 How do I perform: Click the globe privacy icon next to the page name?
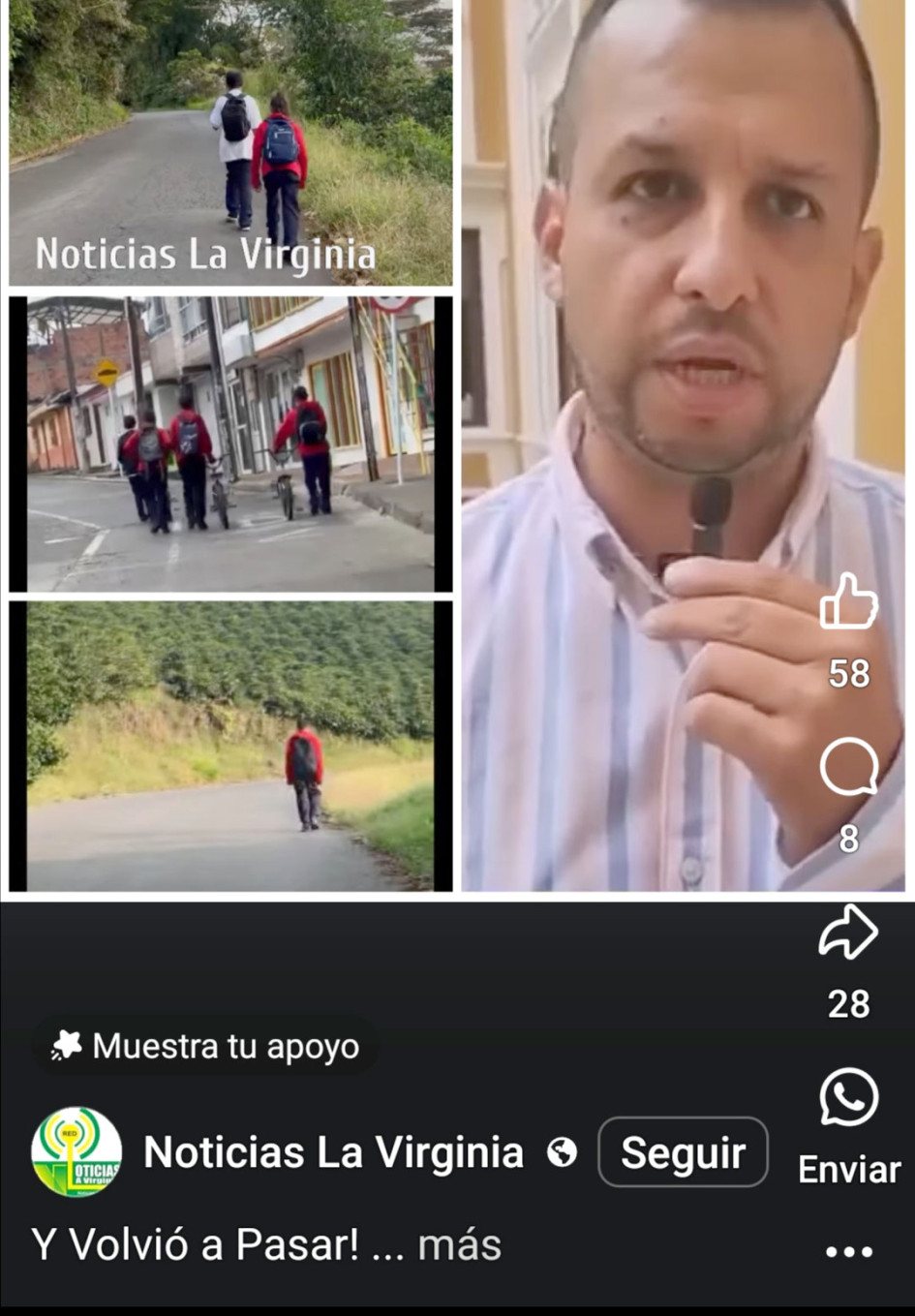point(563,1152)
